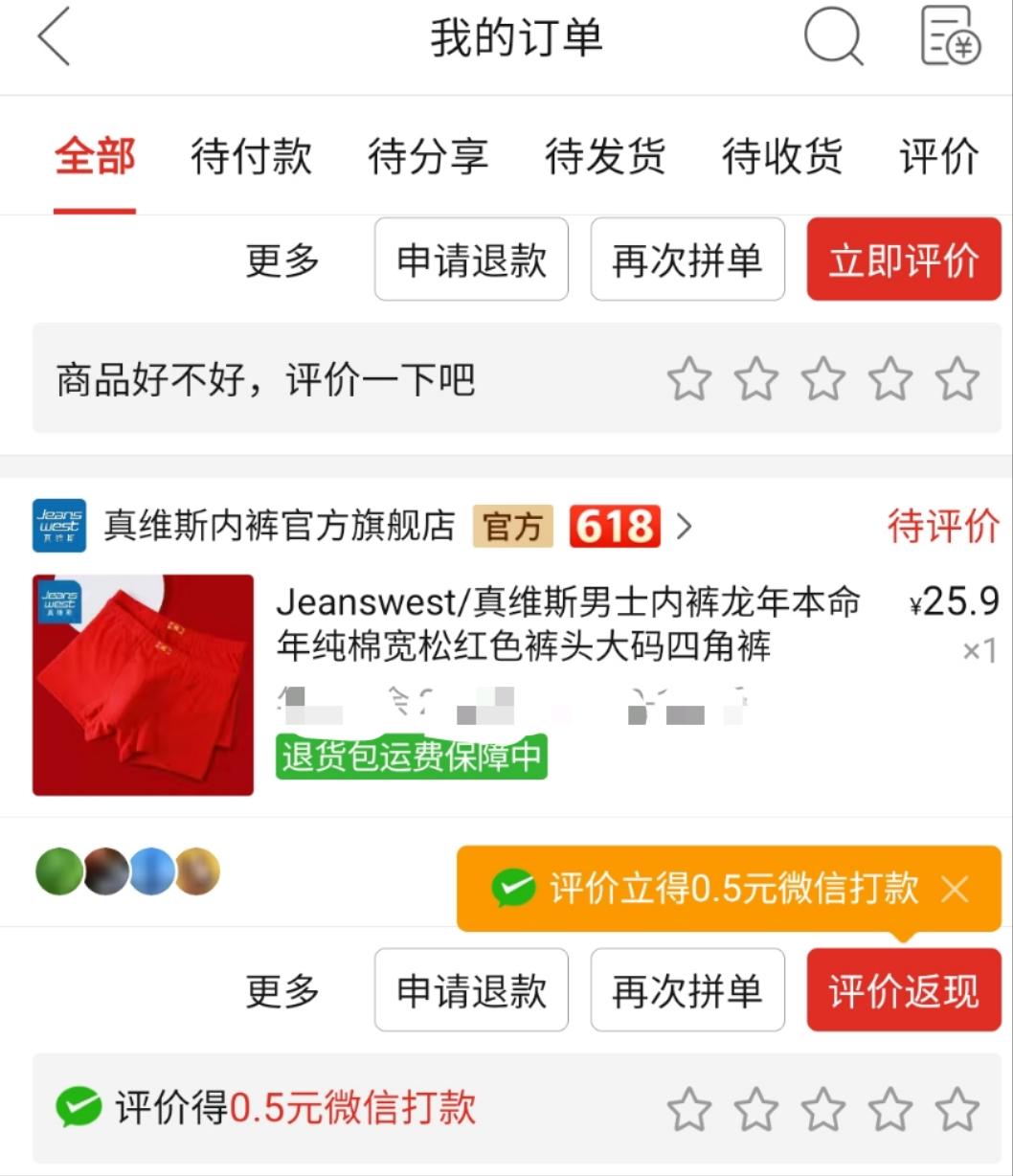Screen dimensions: 1013x1176
Task: Rate five stars next to 评价得0.5元微信打款
Action: pyautogui.click(x=957, y=1109)
